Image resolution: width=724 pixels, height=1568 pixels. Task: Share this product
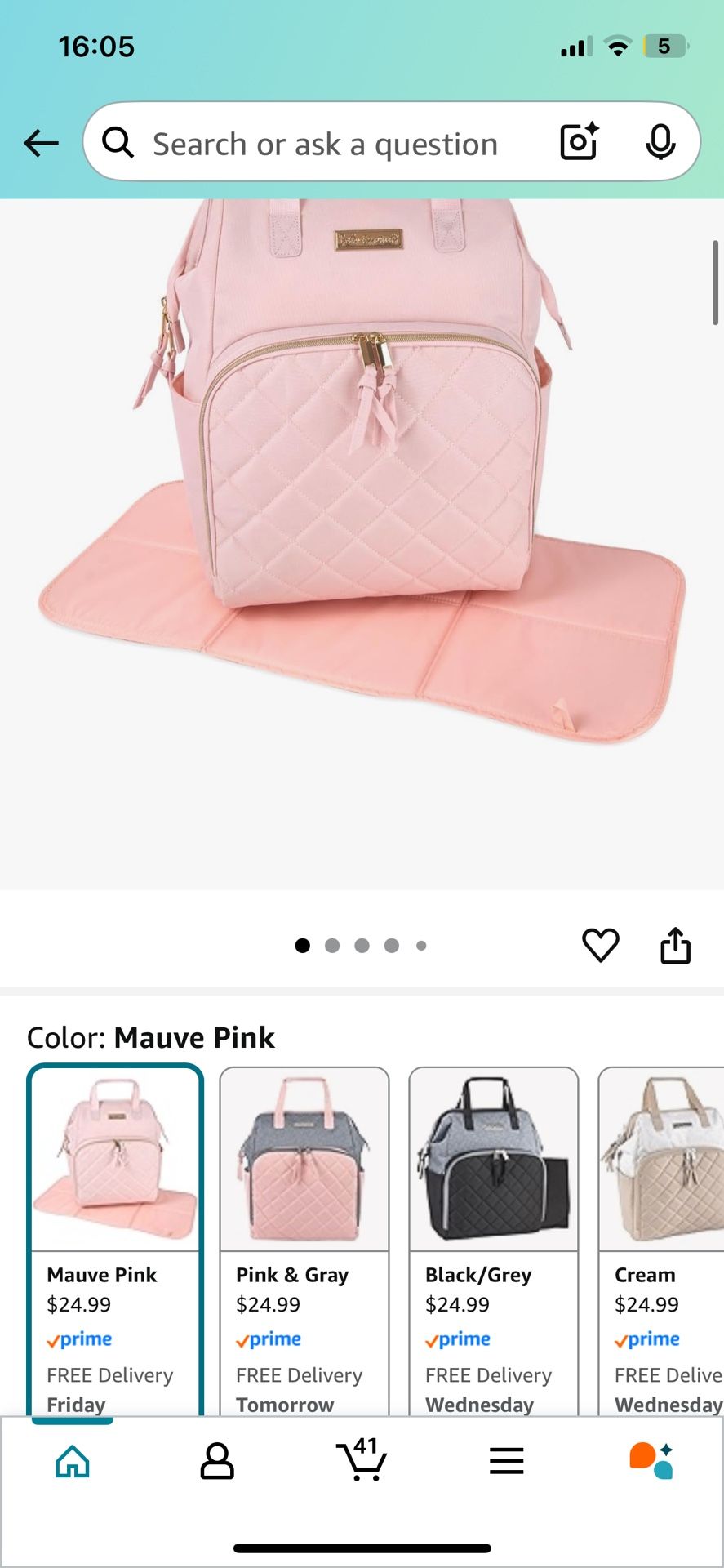pos(675,946)
